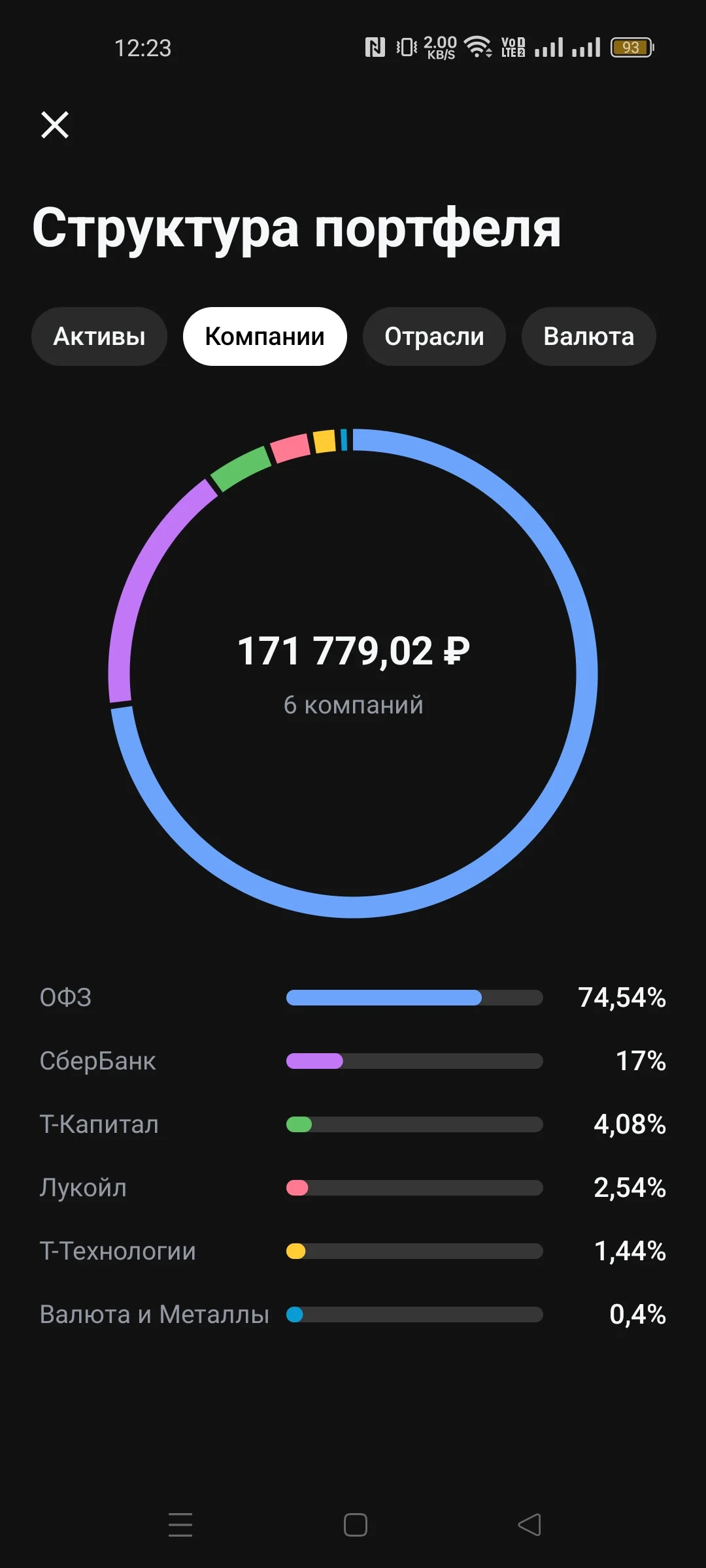The width and height of the screenshot is (706, 1568).
Task: Open the СберБанк row
Action: tap(353, 1061)
